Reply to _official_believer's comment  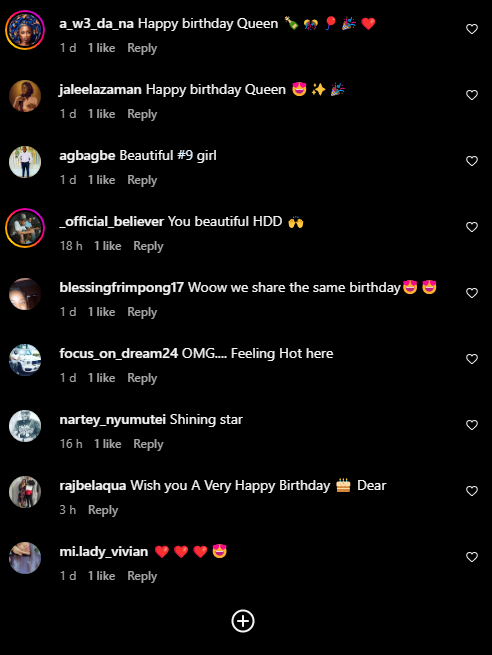point(148,246)
